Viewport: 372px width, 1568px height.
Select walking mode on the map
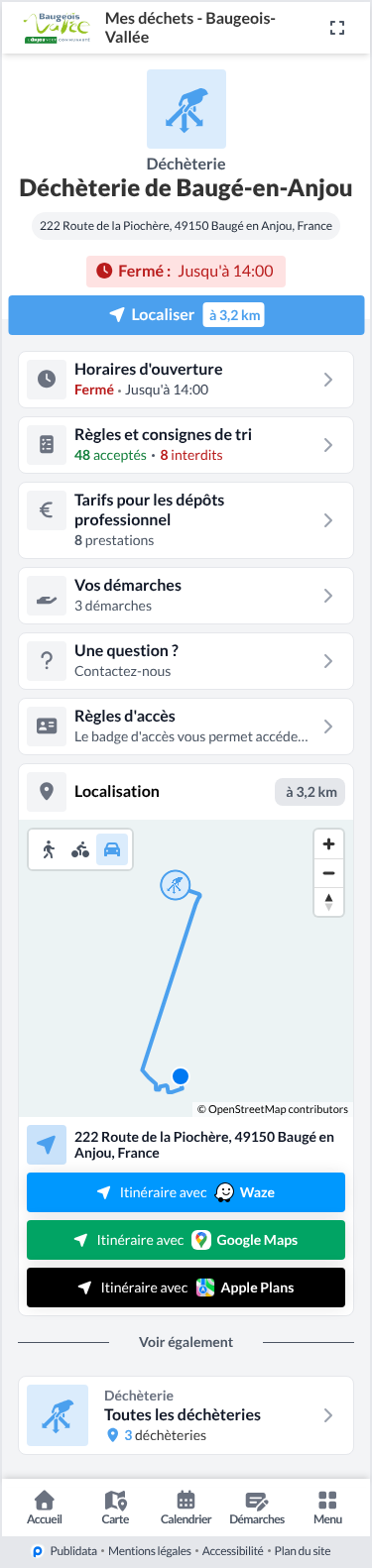49,849
